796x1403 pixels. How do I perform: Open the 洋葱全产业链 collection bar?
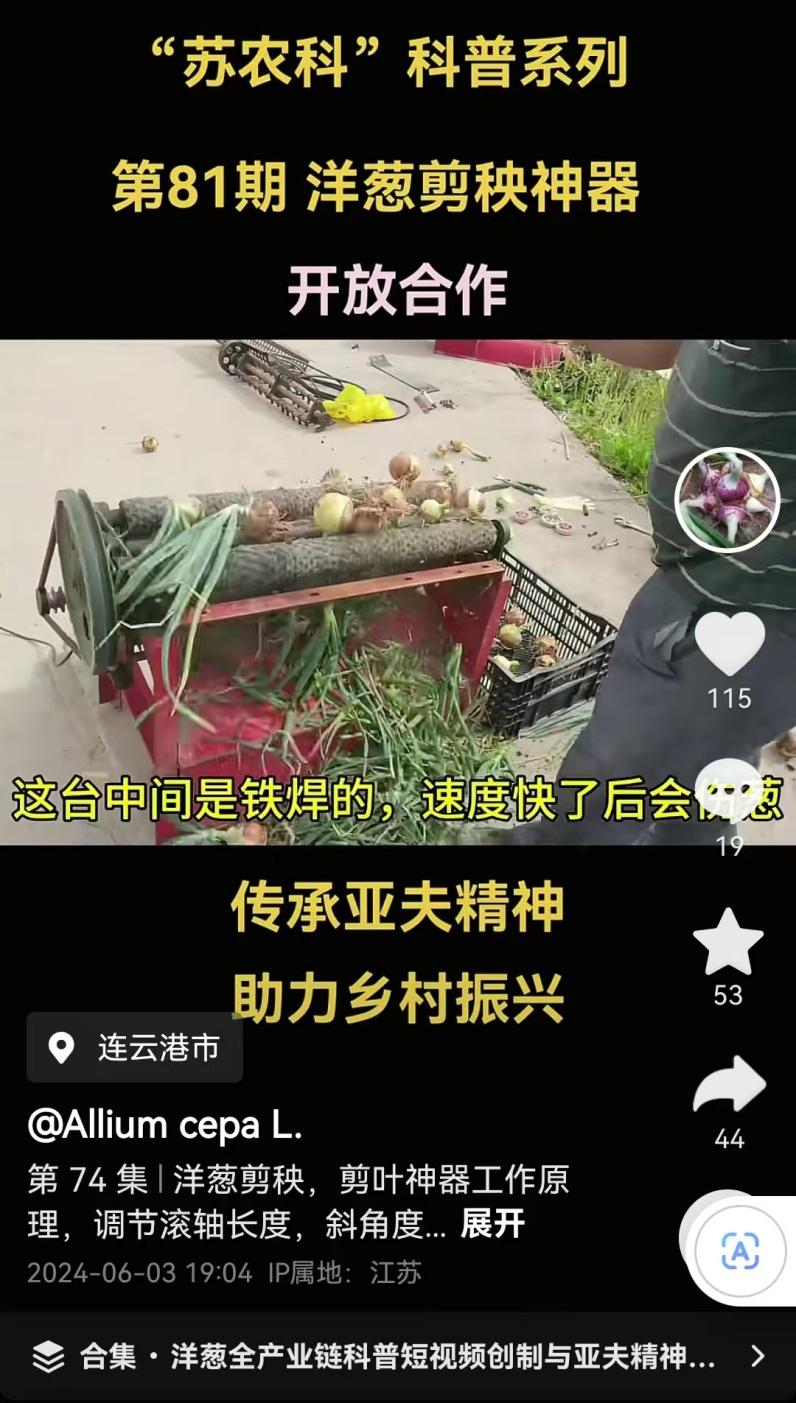[x=398, y=1357]
